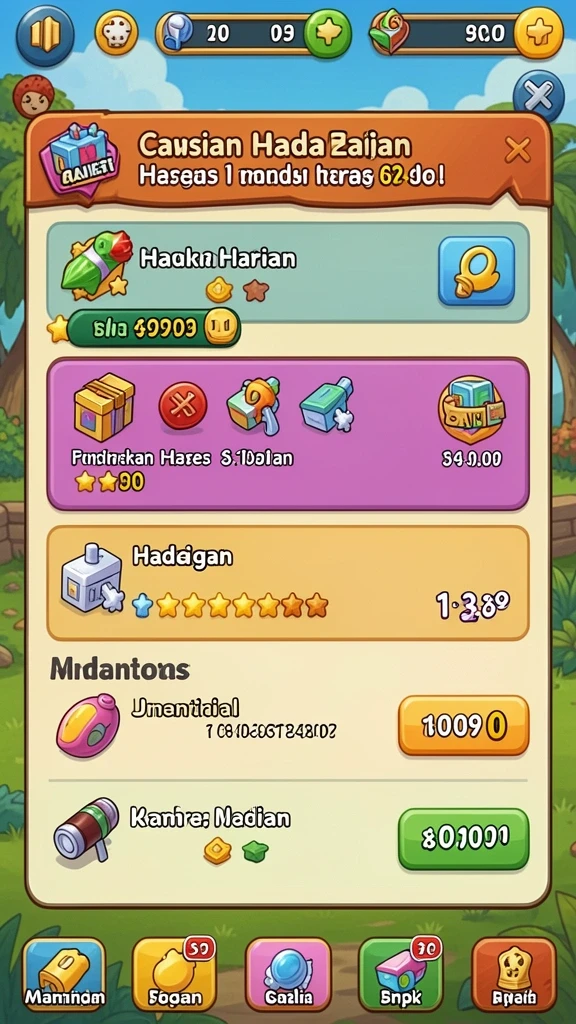Switch to the Mannnam tab
This screenshot has width=576, height=1024.
[x=64, y=976]
